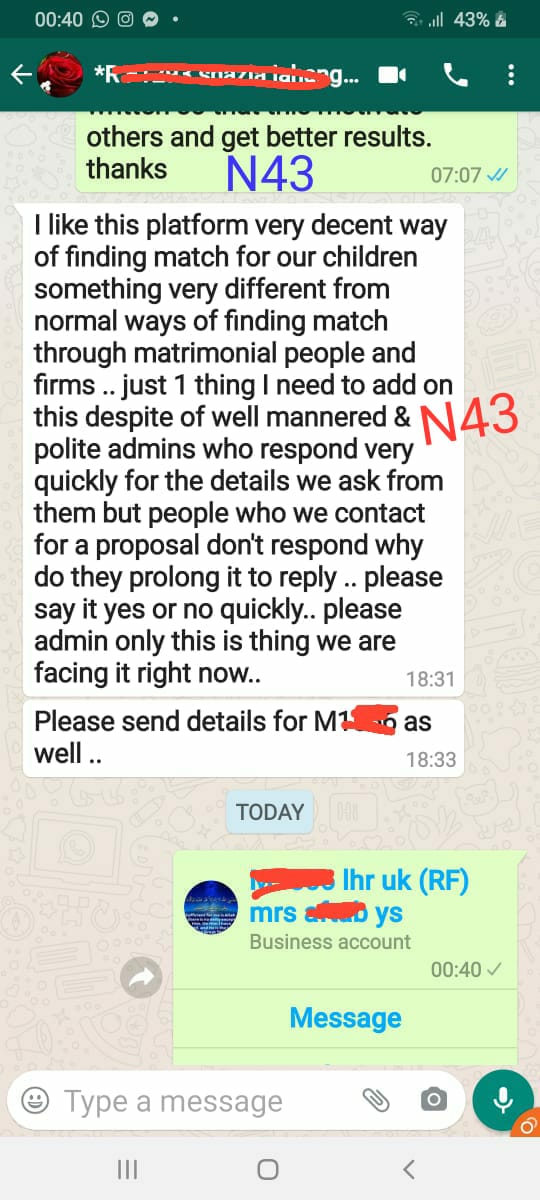The image size is (540, 1200).
Task: Start a voice call
Action: click(x=454, y=74)
